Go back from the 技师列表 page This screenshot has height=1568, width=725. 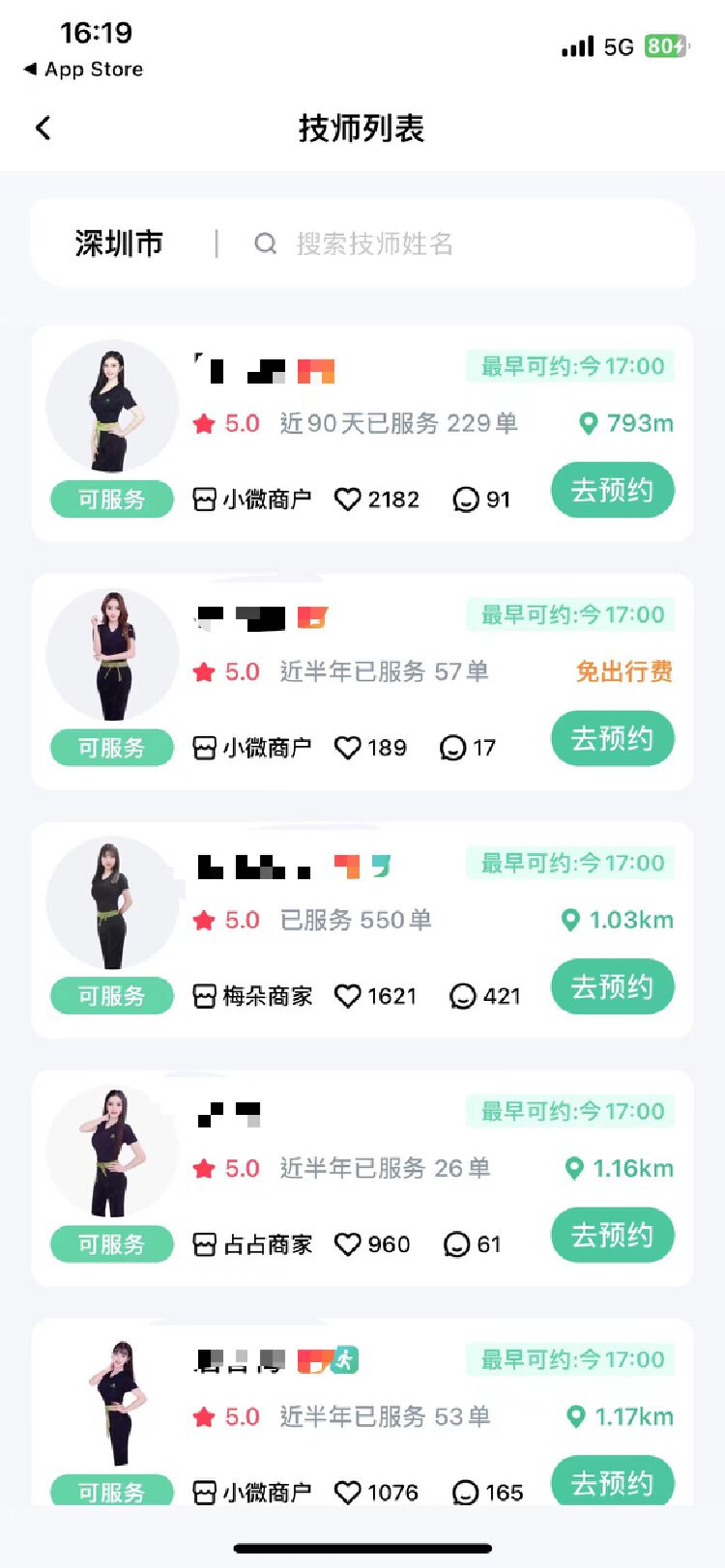click(43, 128)
